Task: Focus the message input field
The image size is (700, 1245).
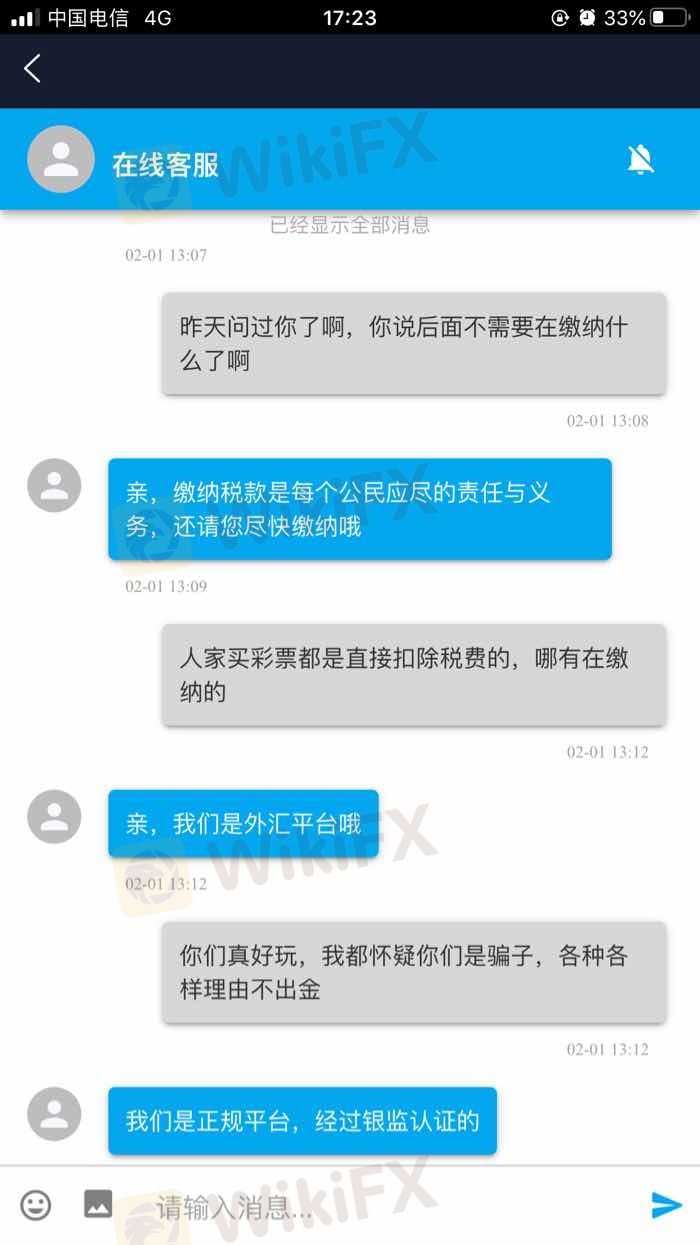Action: [380, 1206]
